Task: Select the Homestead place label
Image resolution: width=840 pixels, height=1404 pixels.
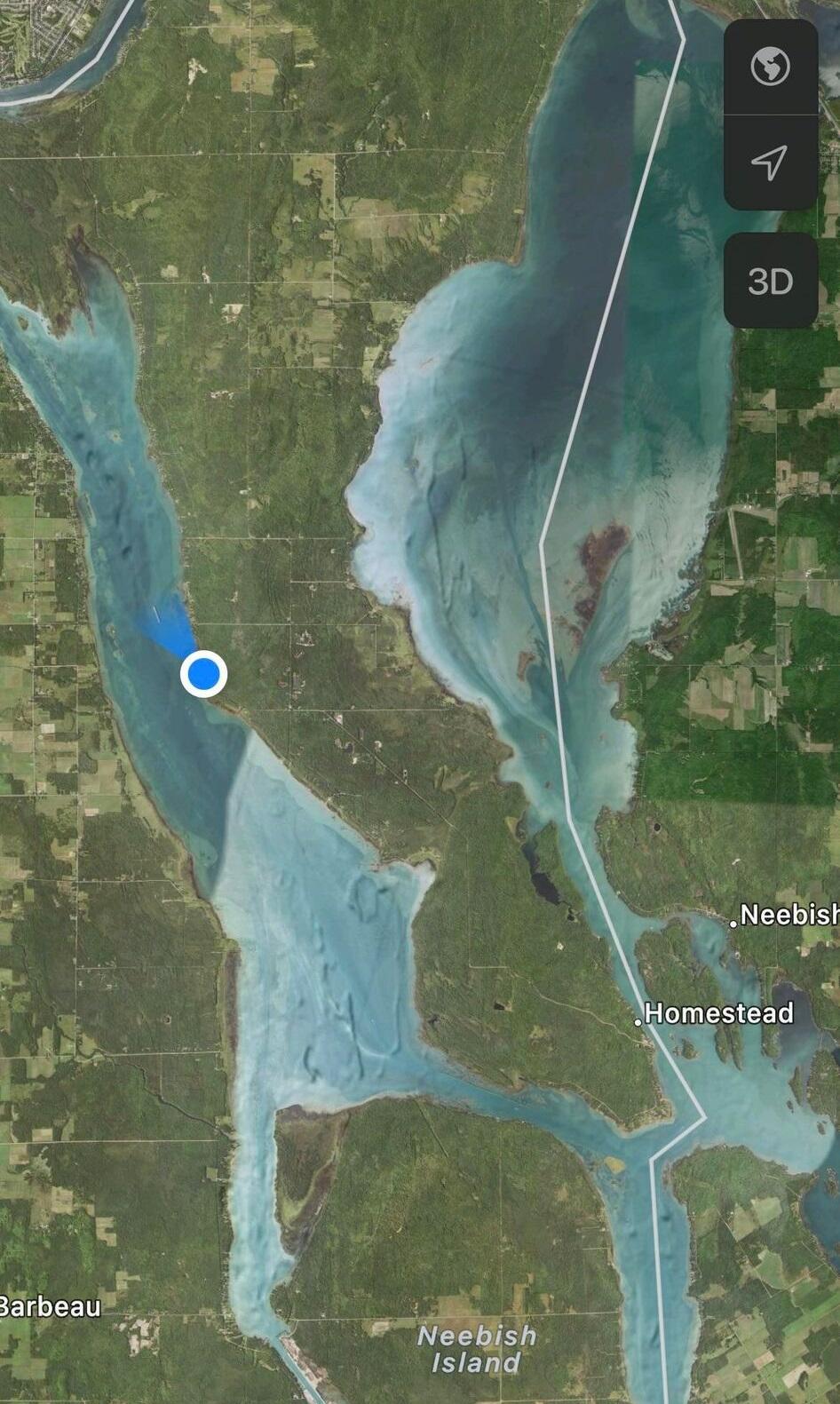Action: [718, 1013]
